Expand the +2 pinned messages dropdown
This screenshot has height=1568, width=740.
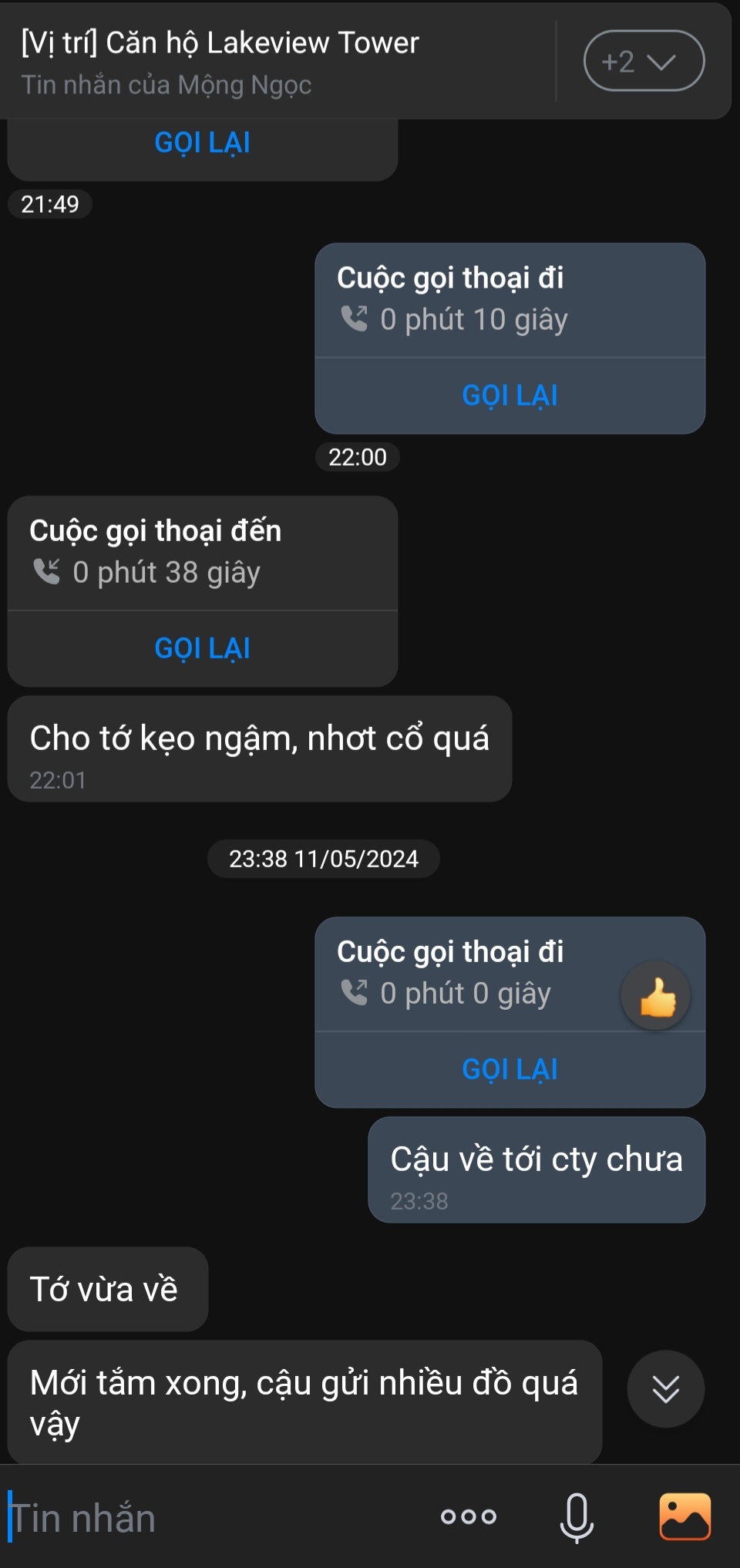pos(644,61)
